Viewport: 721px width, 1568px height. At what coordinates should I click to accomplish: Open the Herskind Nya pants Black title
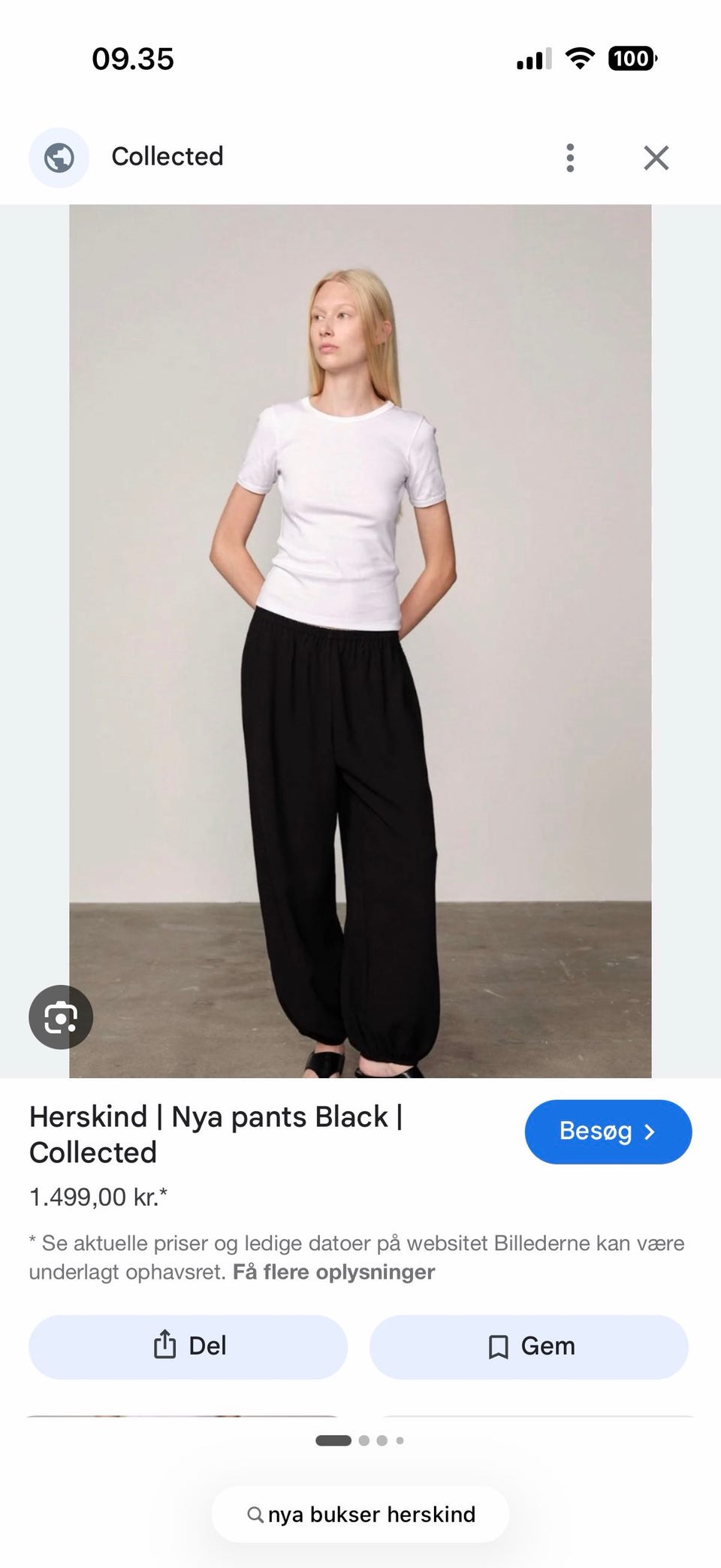pos(216,1134)
